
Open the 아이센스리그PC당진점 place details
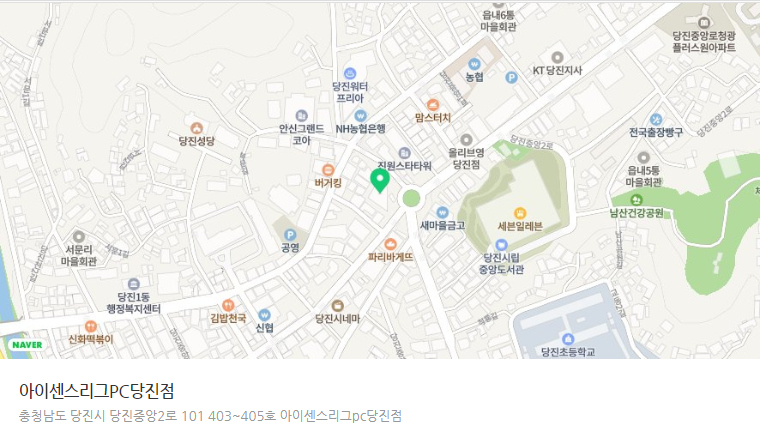click(x=104, y=390)
